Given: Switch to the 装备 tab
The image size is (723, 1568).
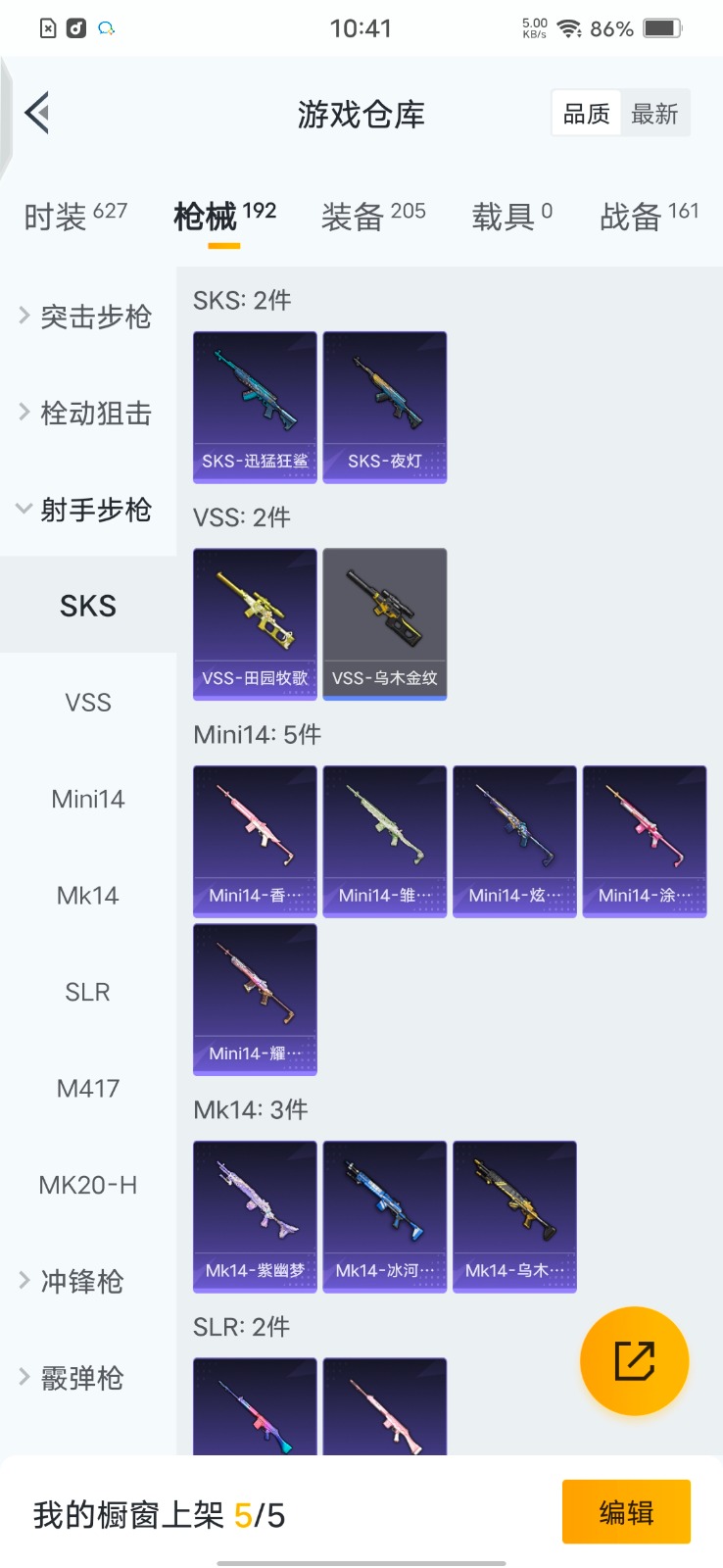Looking at the screenshot, I should click(x=373, y=216).
